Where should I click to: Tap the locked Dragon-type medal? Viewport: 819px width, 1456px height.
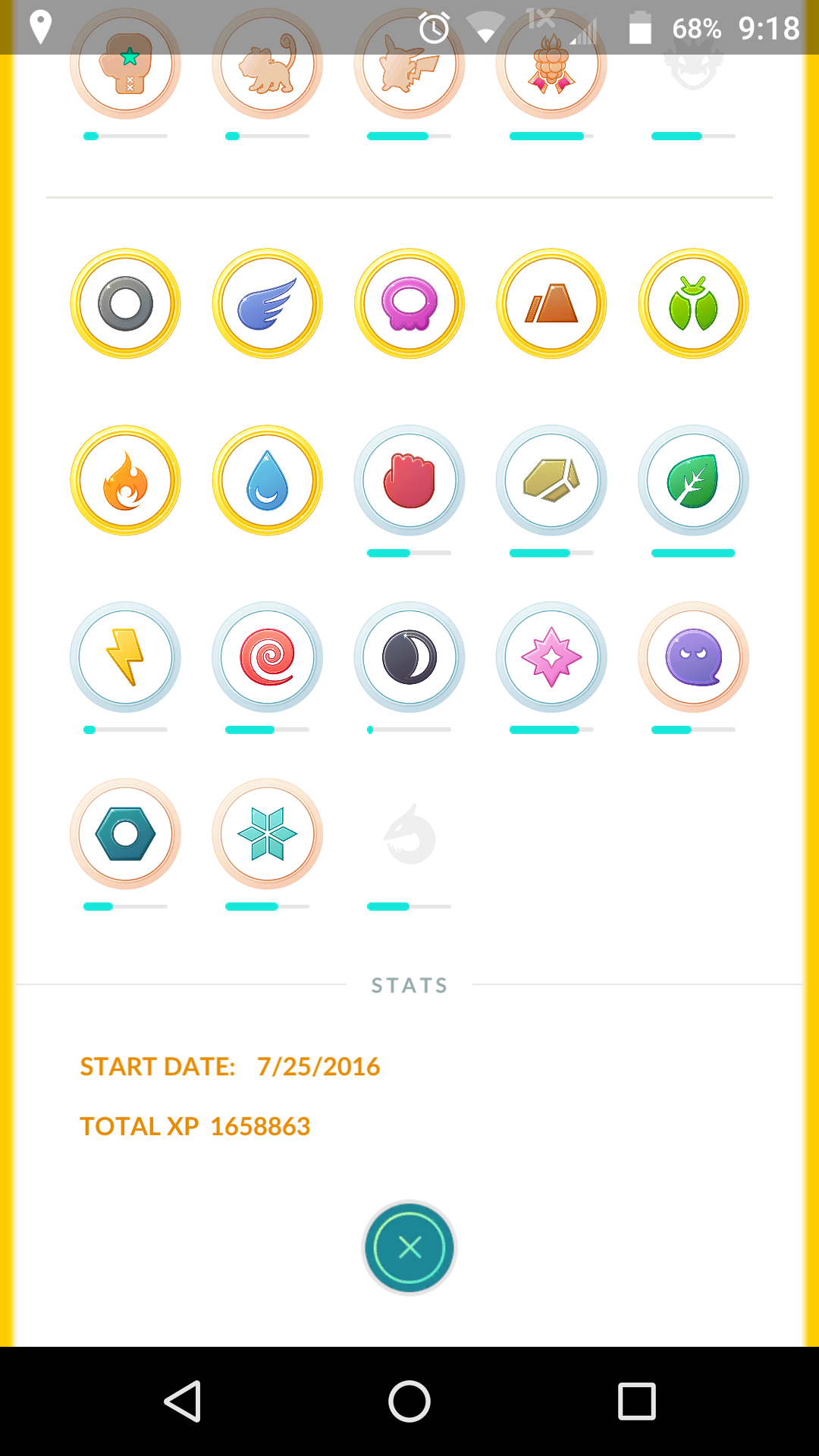coord(409,834)
